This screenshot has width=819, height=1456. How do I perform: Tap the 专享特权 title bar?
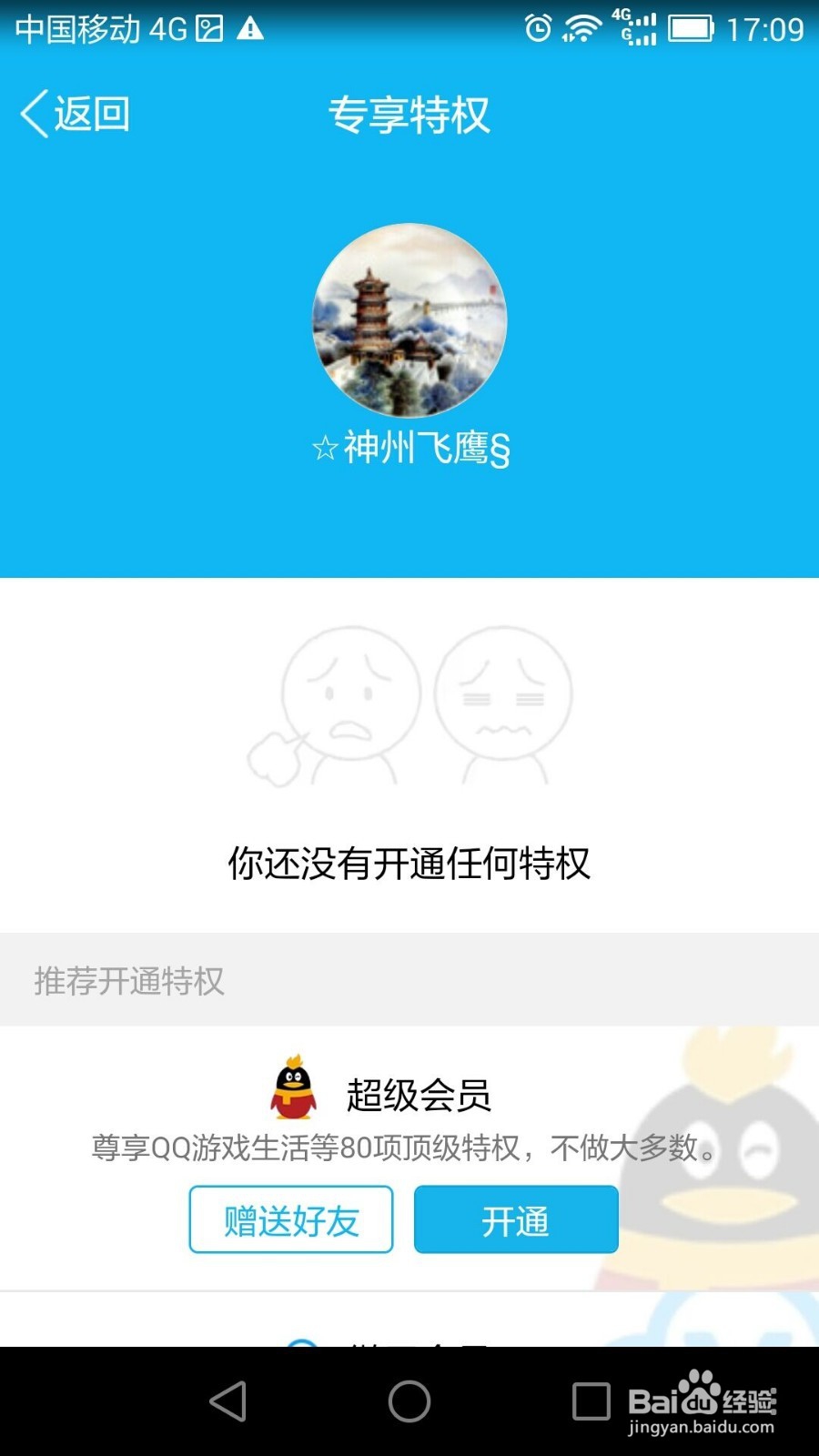(x=411, y=115)
